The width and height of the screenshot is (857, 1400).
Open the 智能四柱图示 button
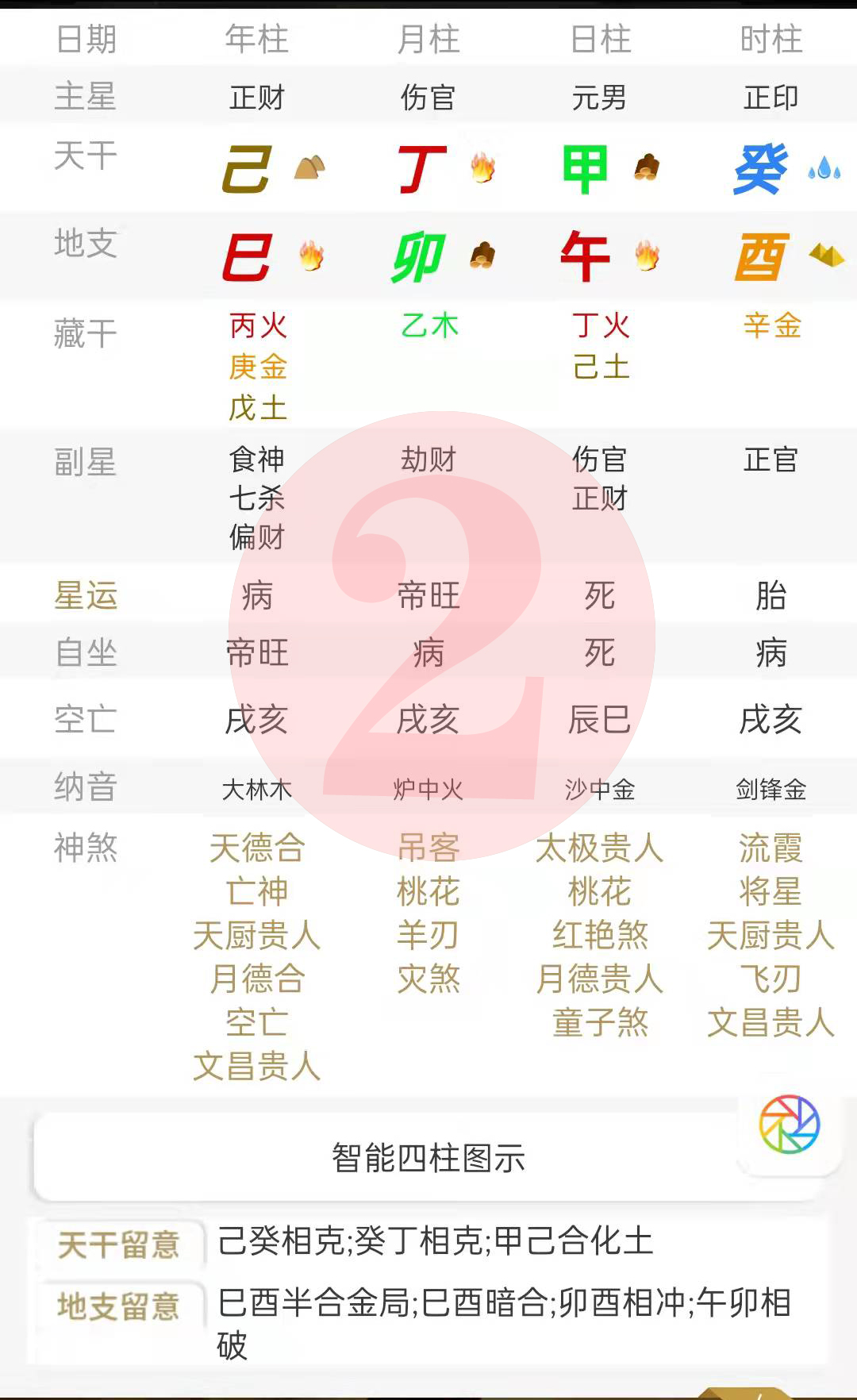coord(428,1157)
